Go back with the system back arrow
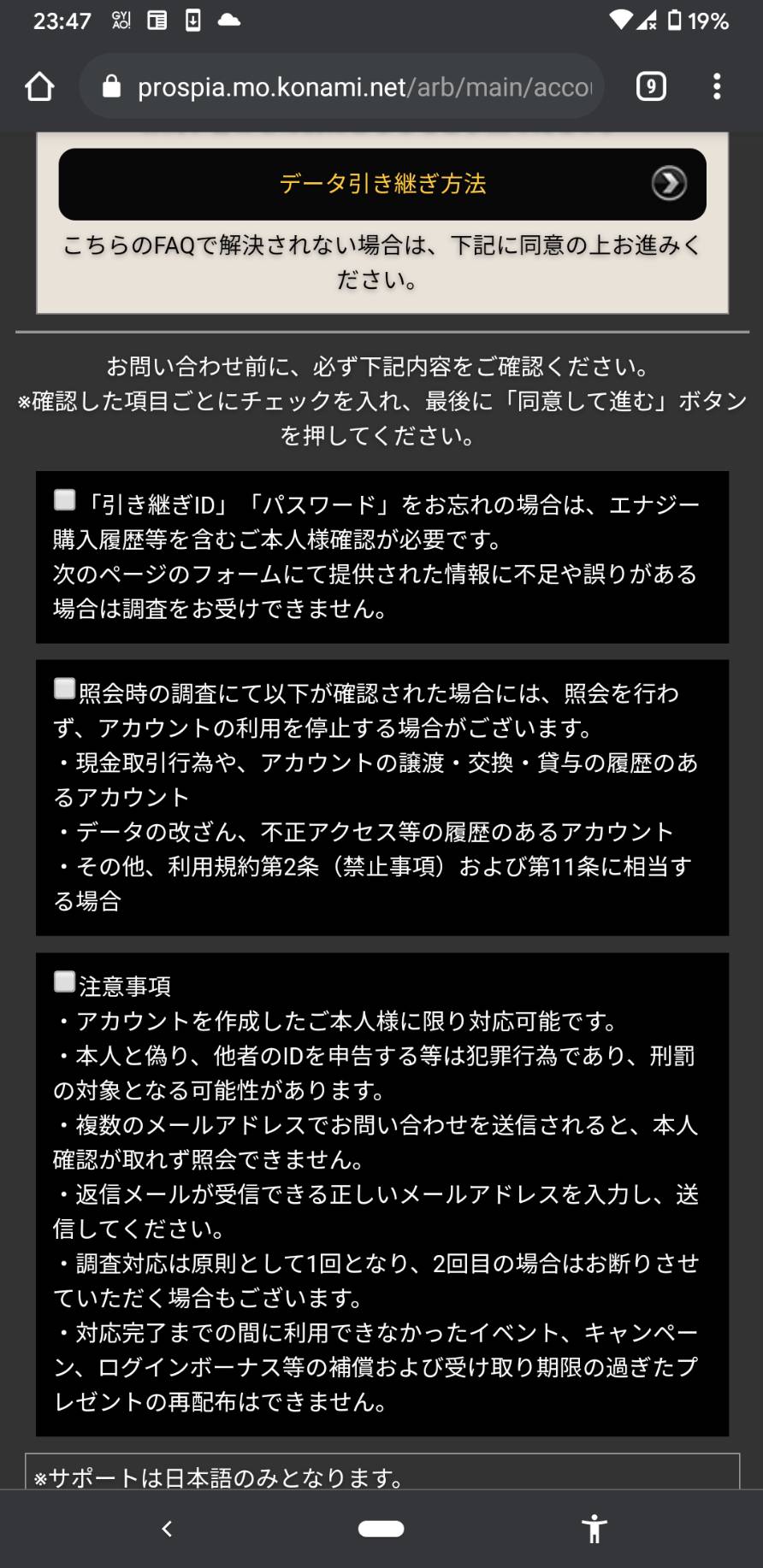 (167, 1529)
